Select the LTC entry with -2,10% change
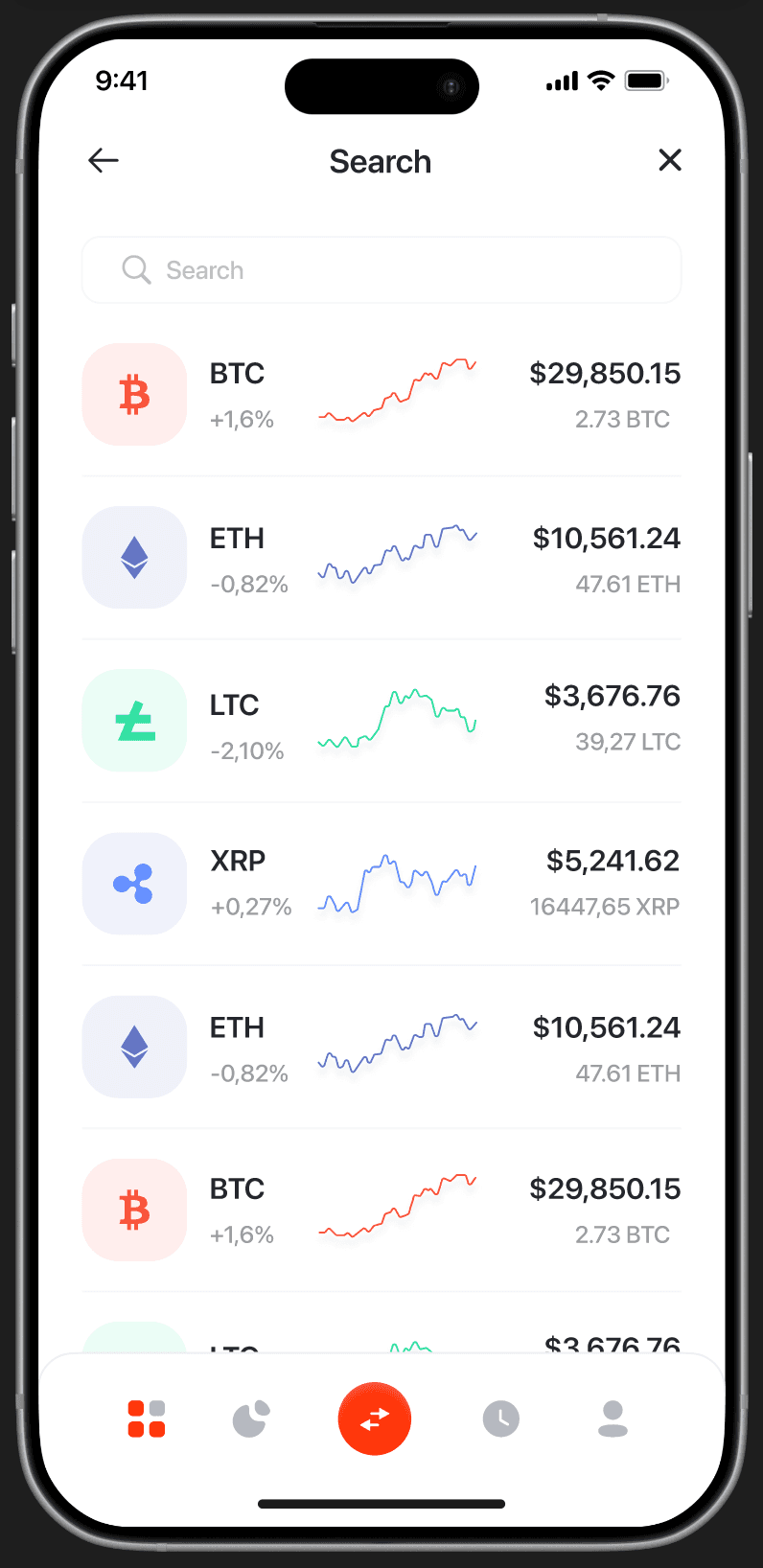The width and height of the screenshot is (763, 1568). pos(247,750)
